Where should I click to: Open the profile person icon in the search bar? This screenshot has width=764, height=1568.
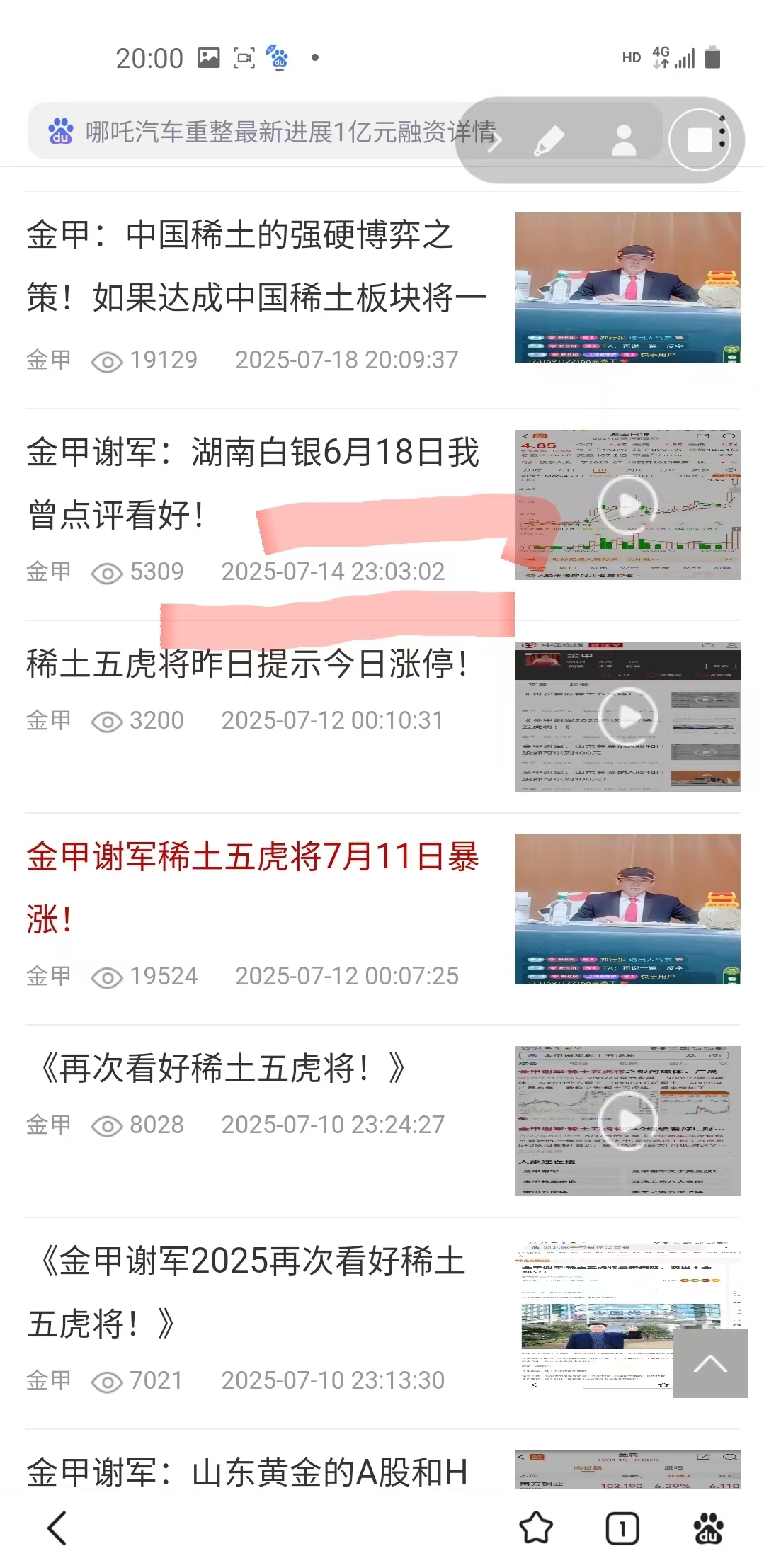[623, 140]
